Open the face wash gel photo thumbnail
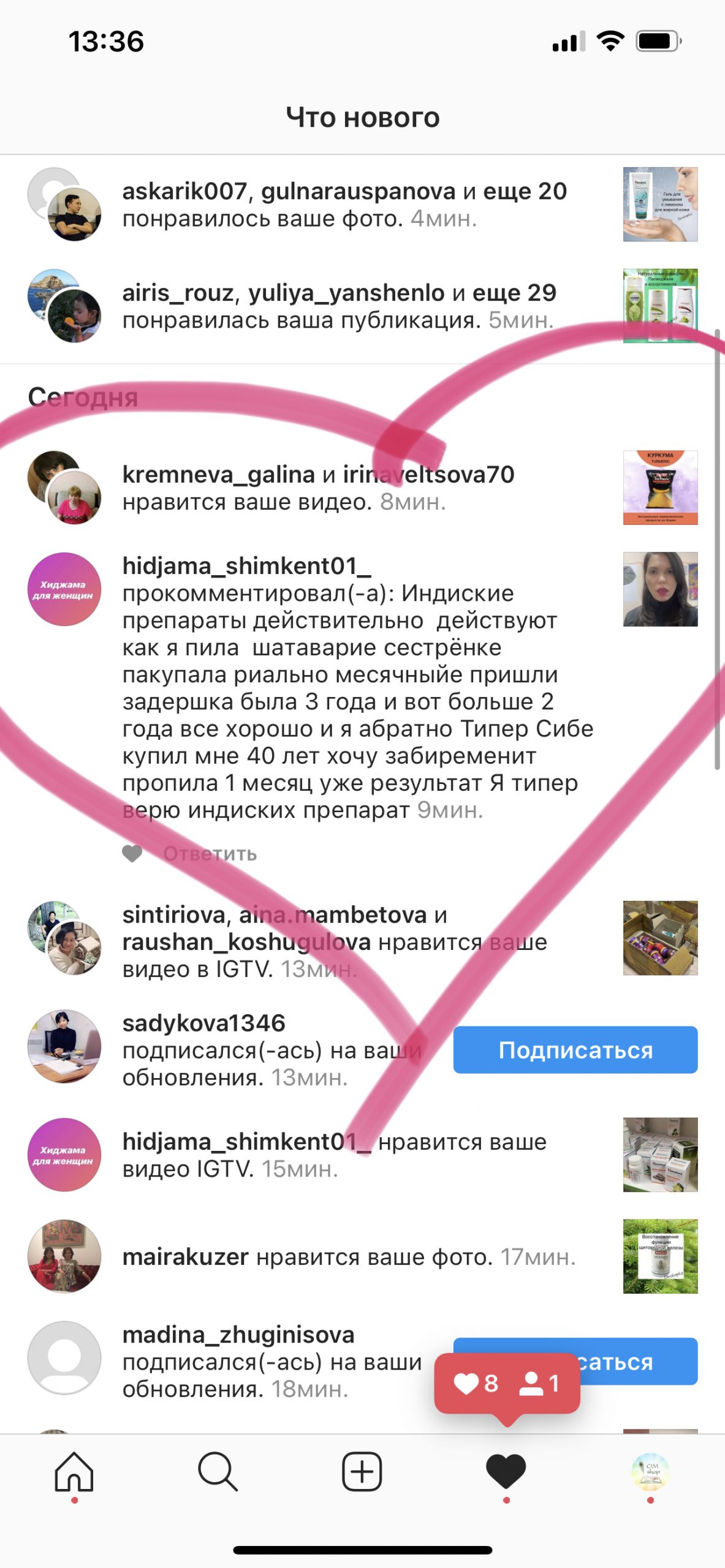This screenshot has width=725, height=1568. (x=660, y=205)
